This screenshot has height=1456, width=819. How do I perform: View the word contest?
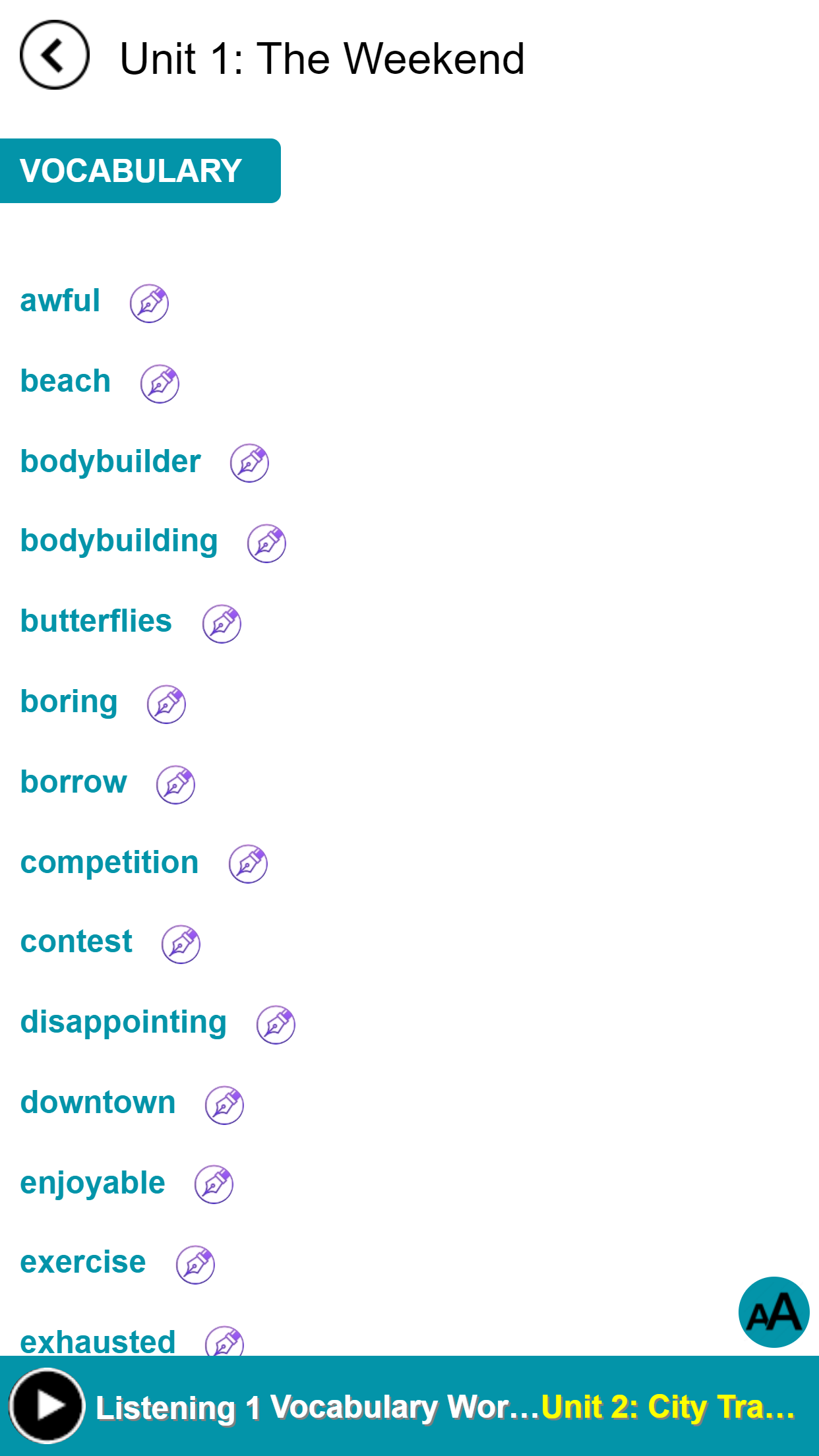click(76, 942)
